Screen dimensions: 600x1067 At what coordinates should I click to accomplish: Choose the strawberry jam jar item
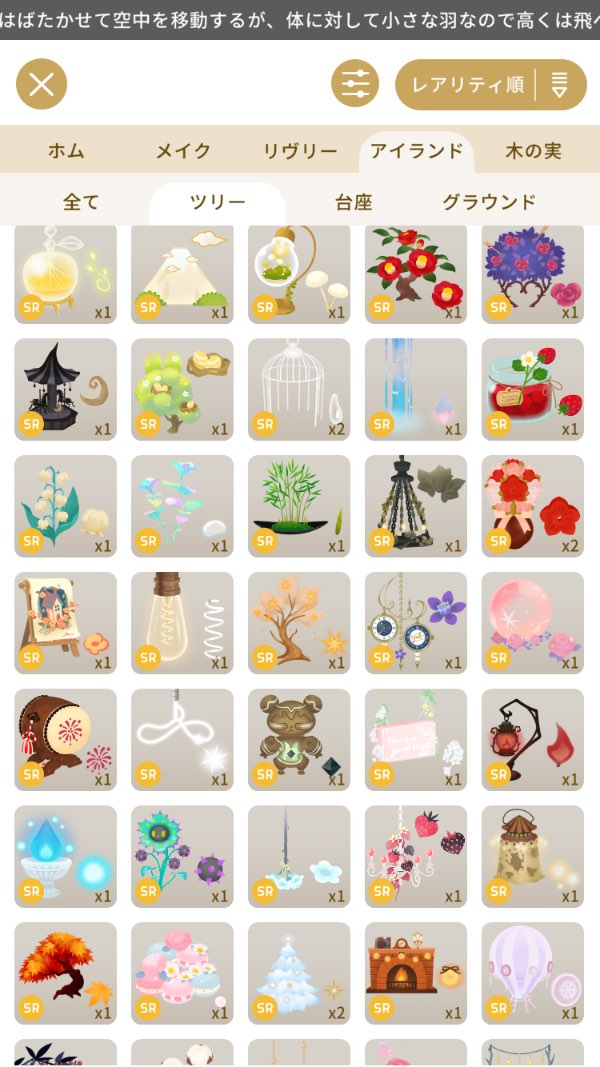(x=532, y=389)
